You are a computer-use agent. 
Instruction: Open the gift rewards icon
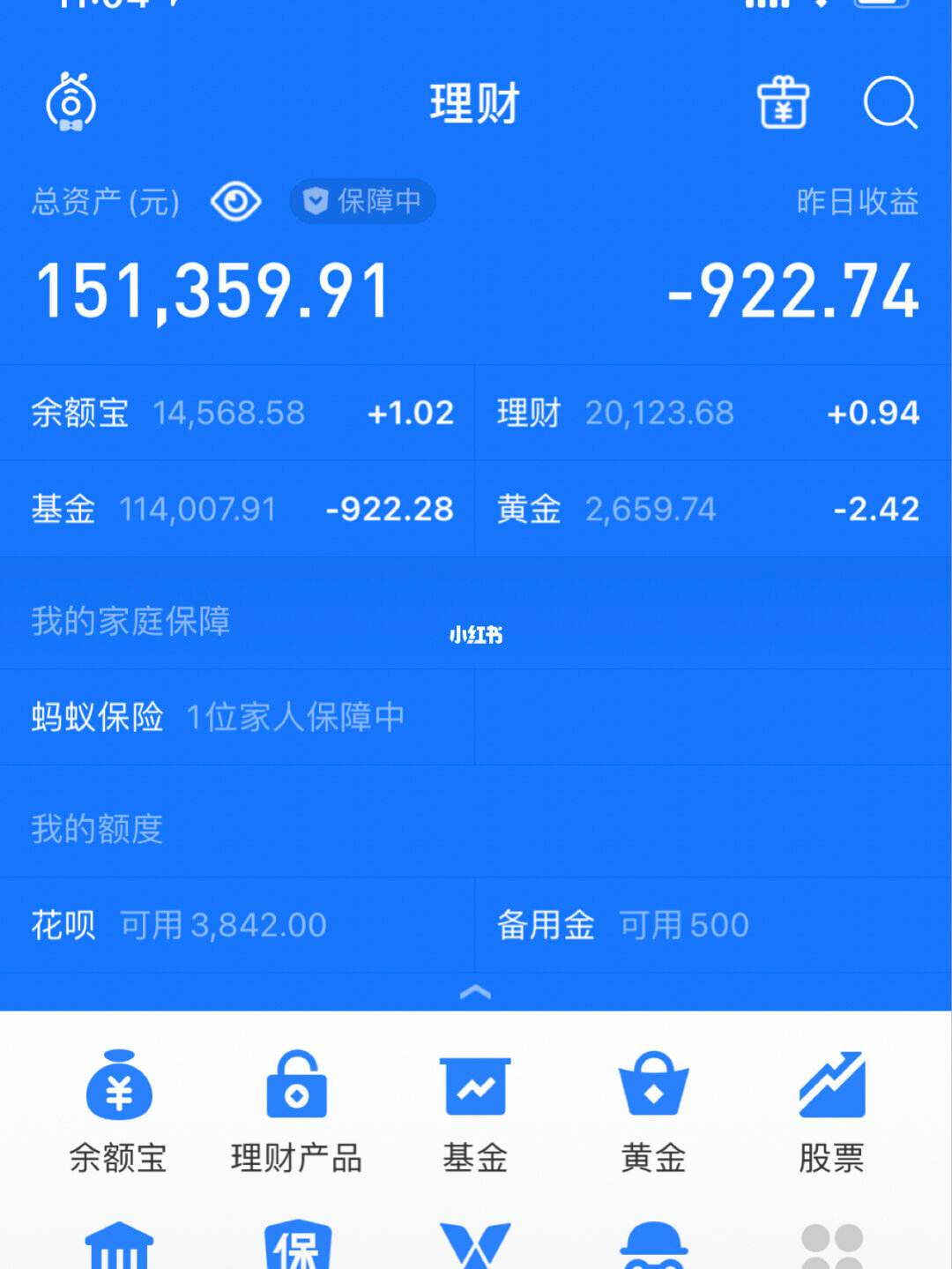coord(783,103)
